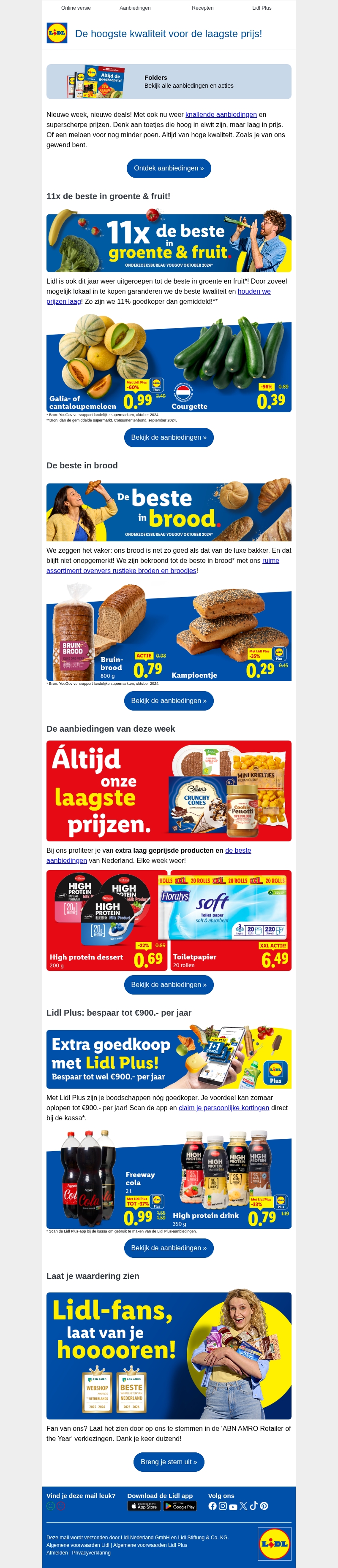Follow the 'claim je persoonlijke kortingen' link

(x=224, y=1108)
